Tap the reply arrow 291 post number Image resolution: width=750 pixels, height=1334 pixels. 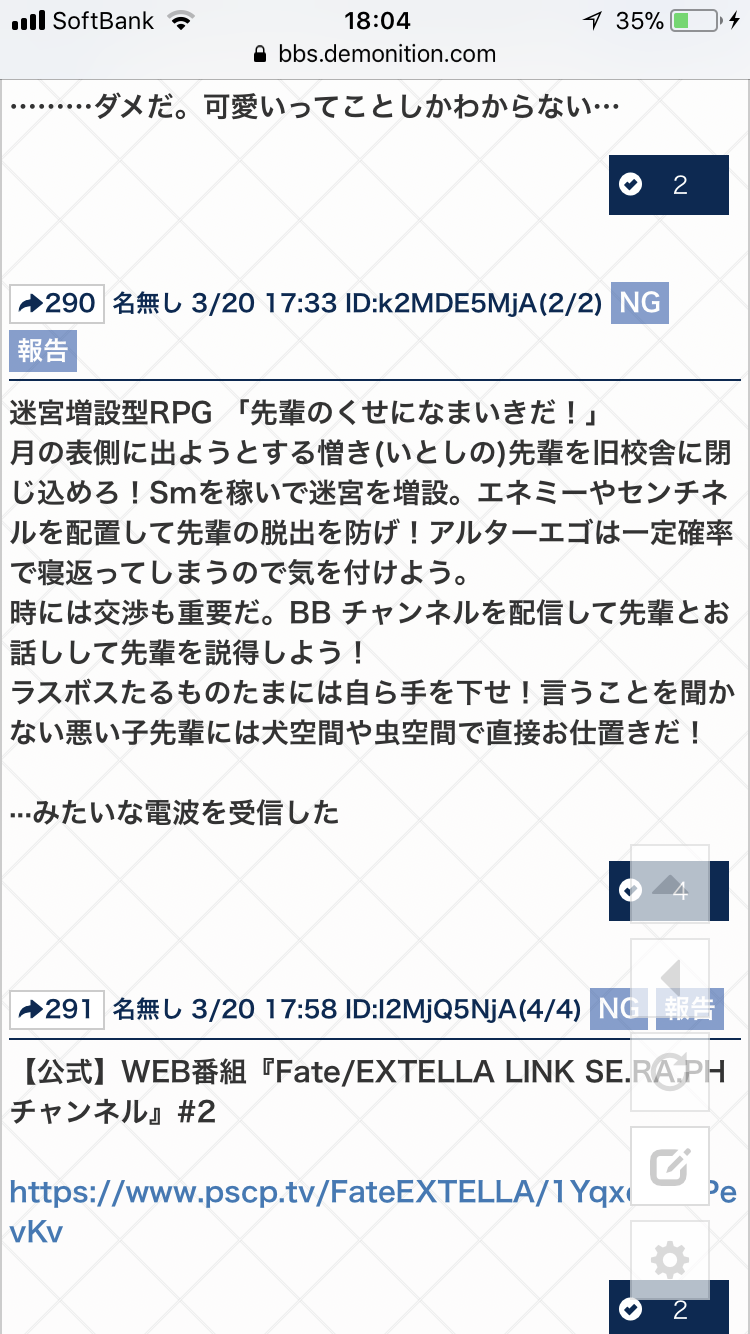pos(57,1009)
